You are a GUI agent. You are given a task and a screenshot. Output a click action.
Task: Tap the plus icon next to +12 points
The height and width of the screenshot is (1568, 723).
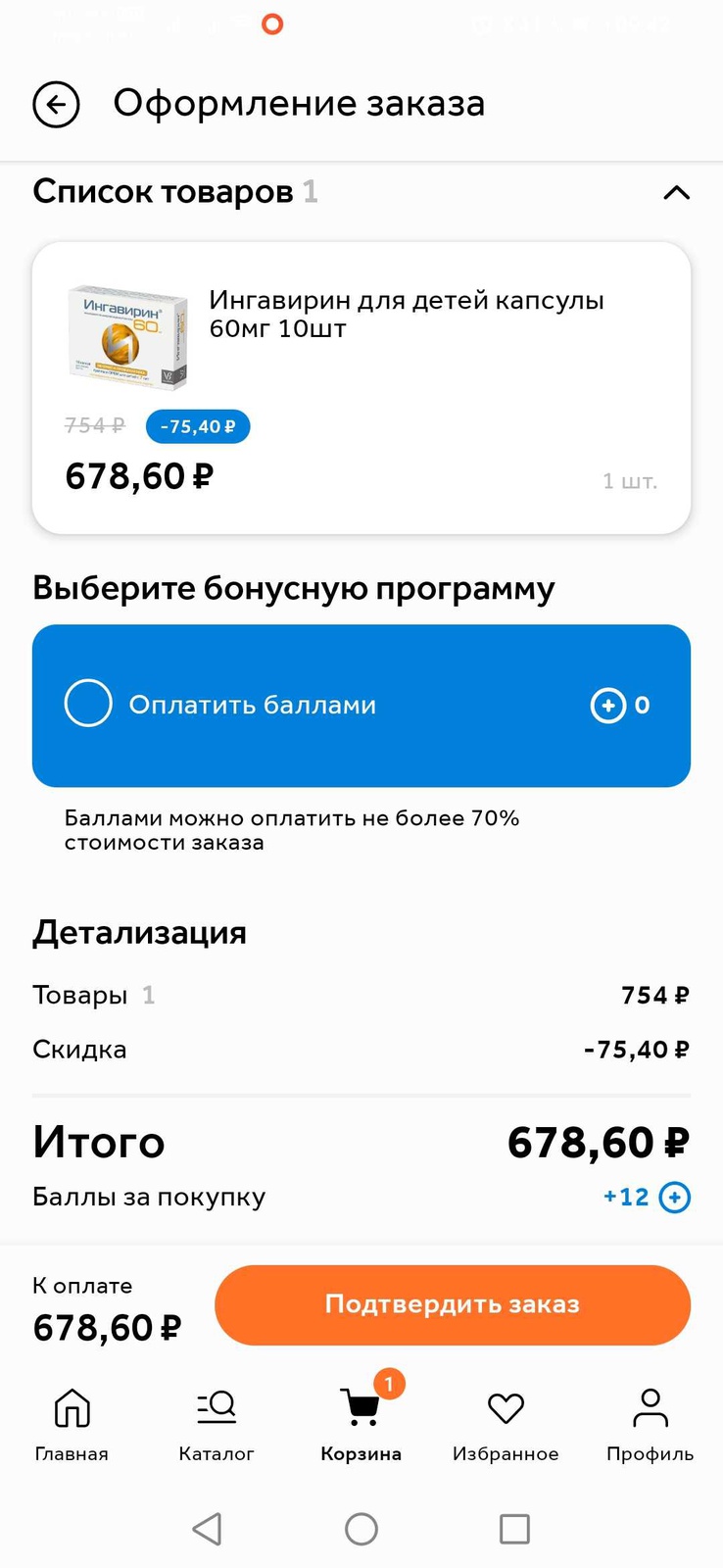click(x=675, y=1197)
